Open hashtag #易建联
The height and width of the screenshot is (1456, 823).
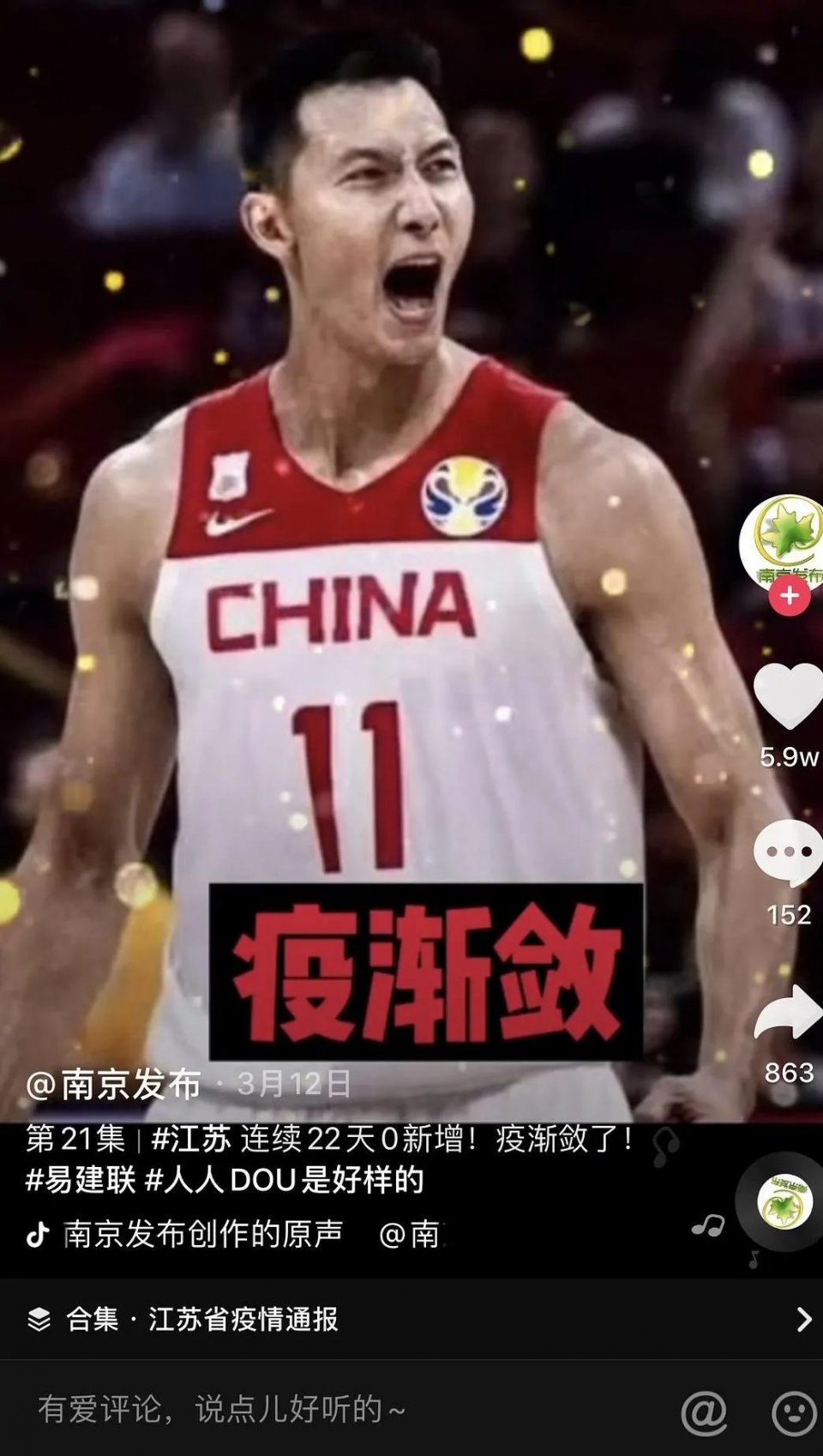(x=81, y=1181)
